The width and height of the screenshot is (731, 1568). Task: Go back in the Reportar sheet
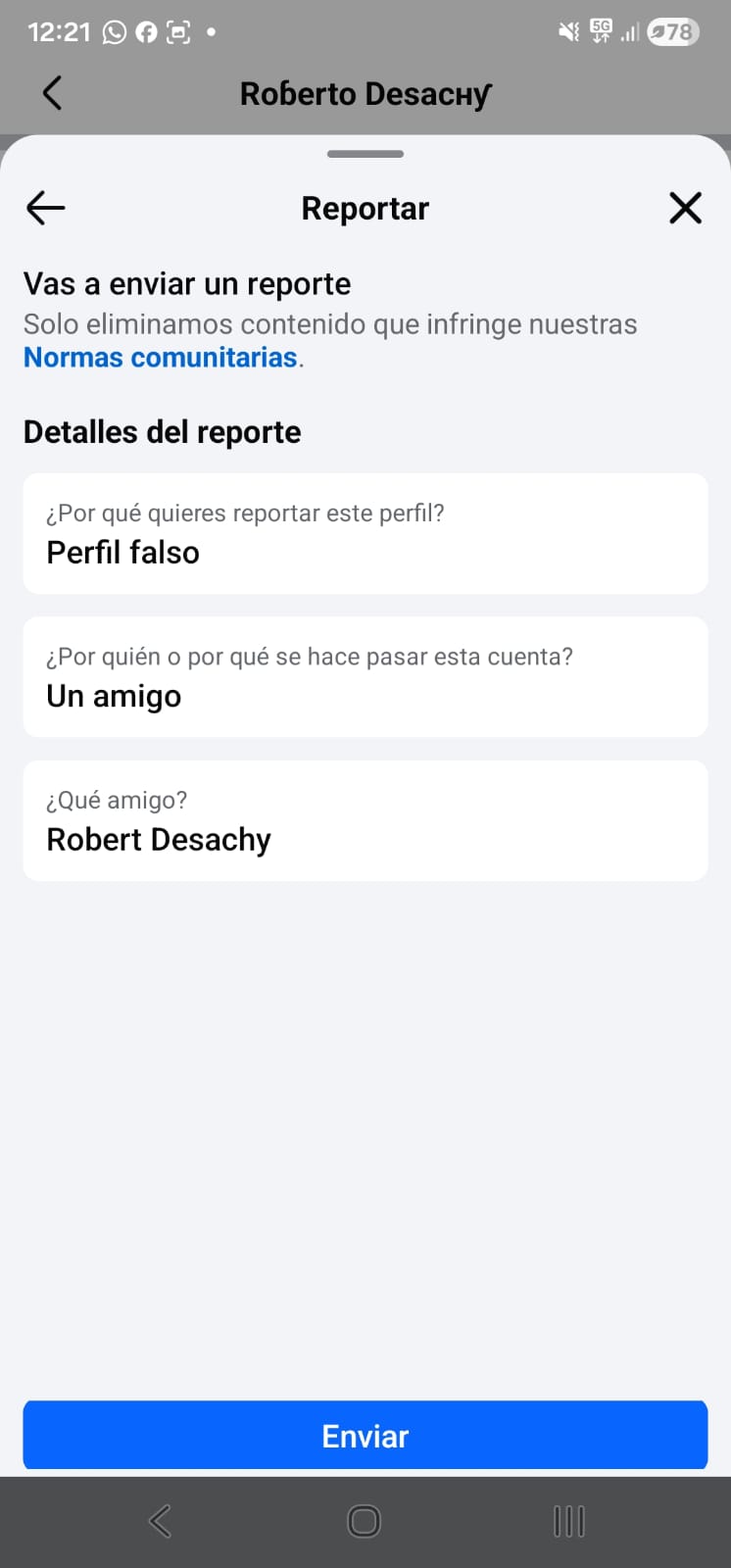(x=45, y=208)
